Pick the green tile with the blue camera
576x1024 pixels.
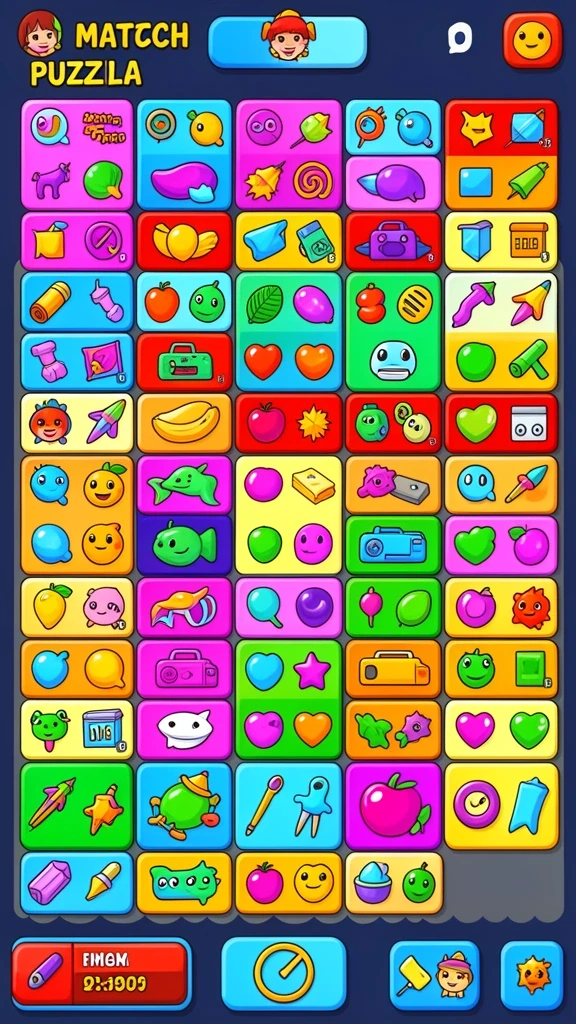(x=393, y=545)
